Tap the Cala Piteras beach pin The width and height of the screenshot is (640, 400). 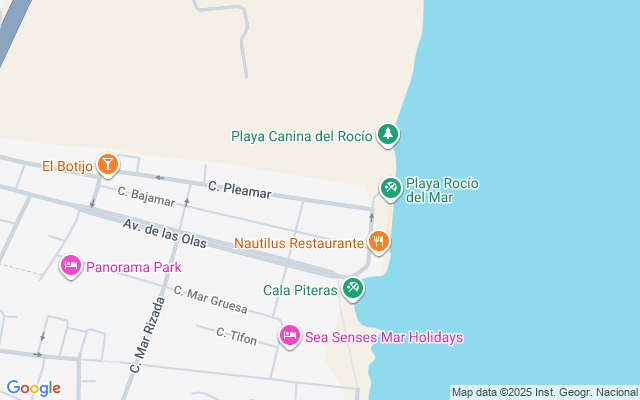click(353, 289)
